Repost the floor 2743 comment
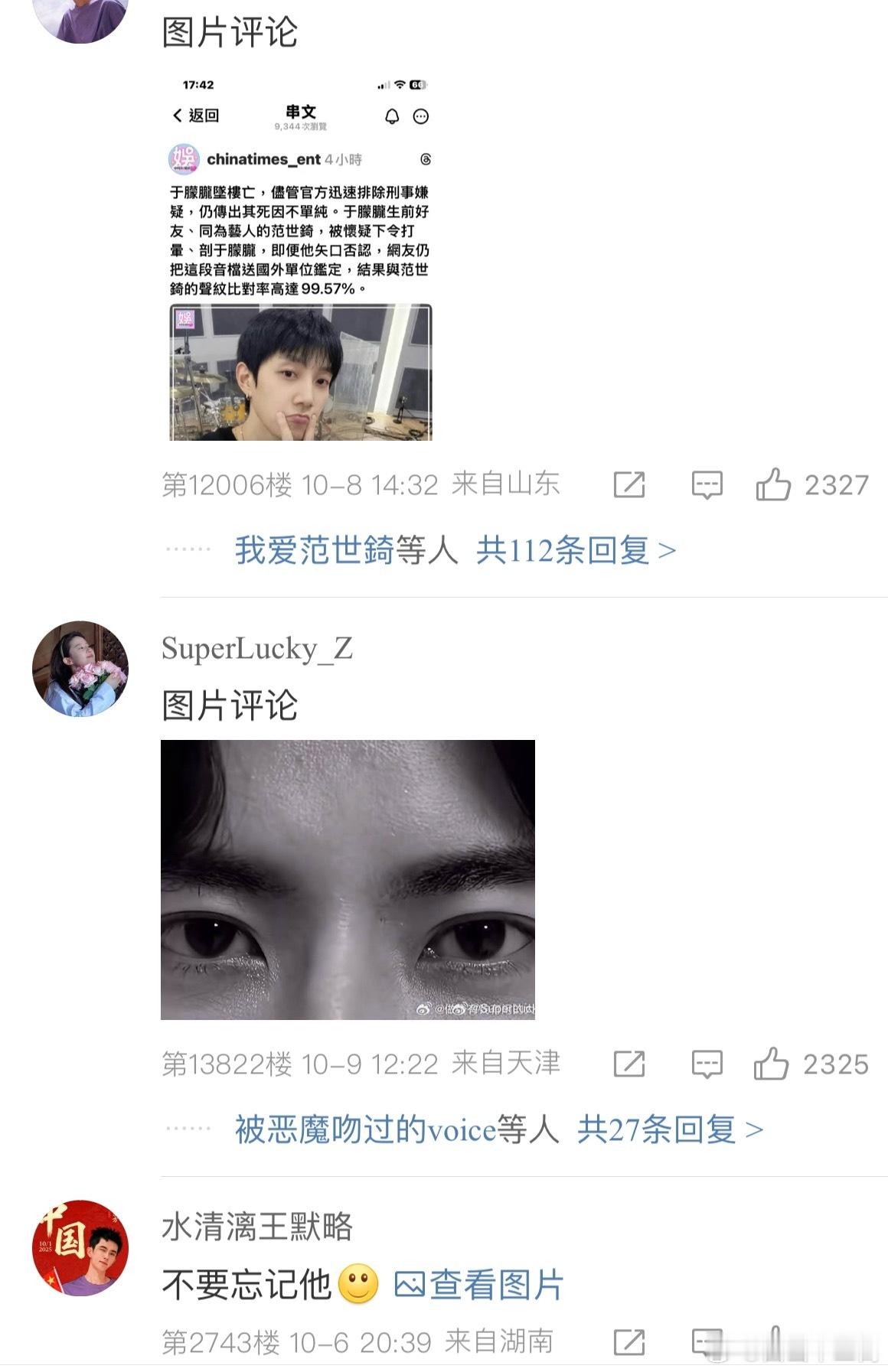 tap(629, 1342)
